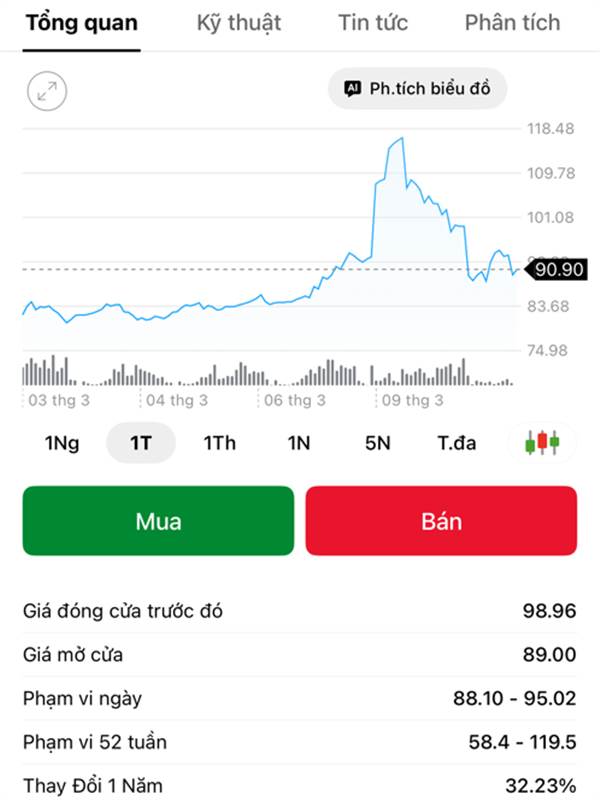
Task: Go to the Phân tích tab
Action: 512,23
